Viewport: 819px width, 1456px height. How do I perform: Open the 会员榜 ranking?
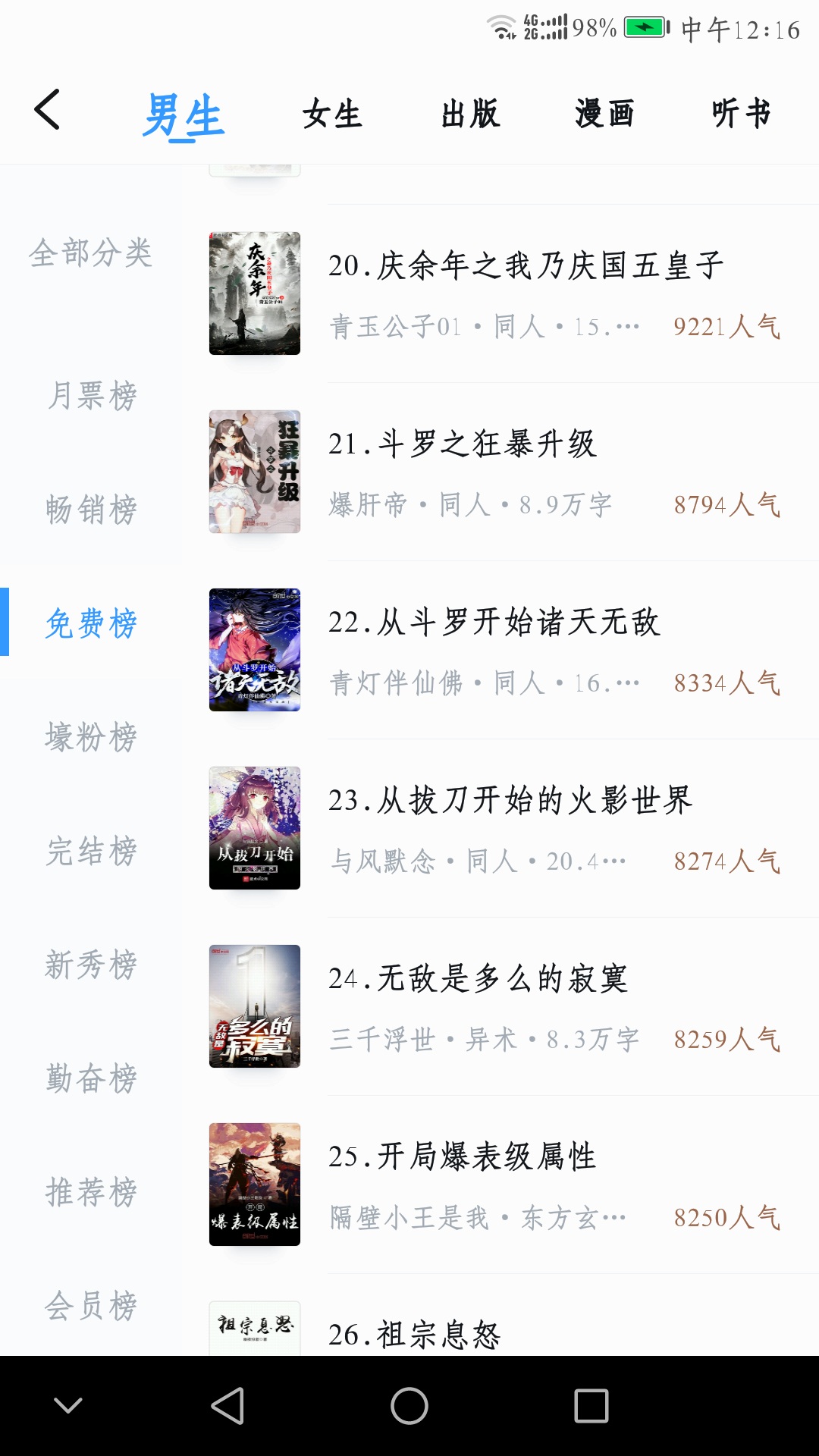tap(91, 1306)
